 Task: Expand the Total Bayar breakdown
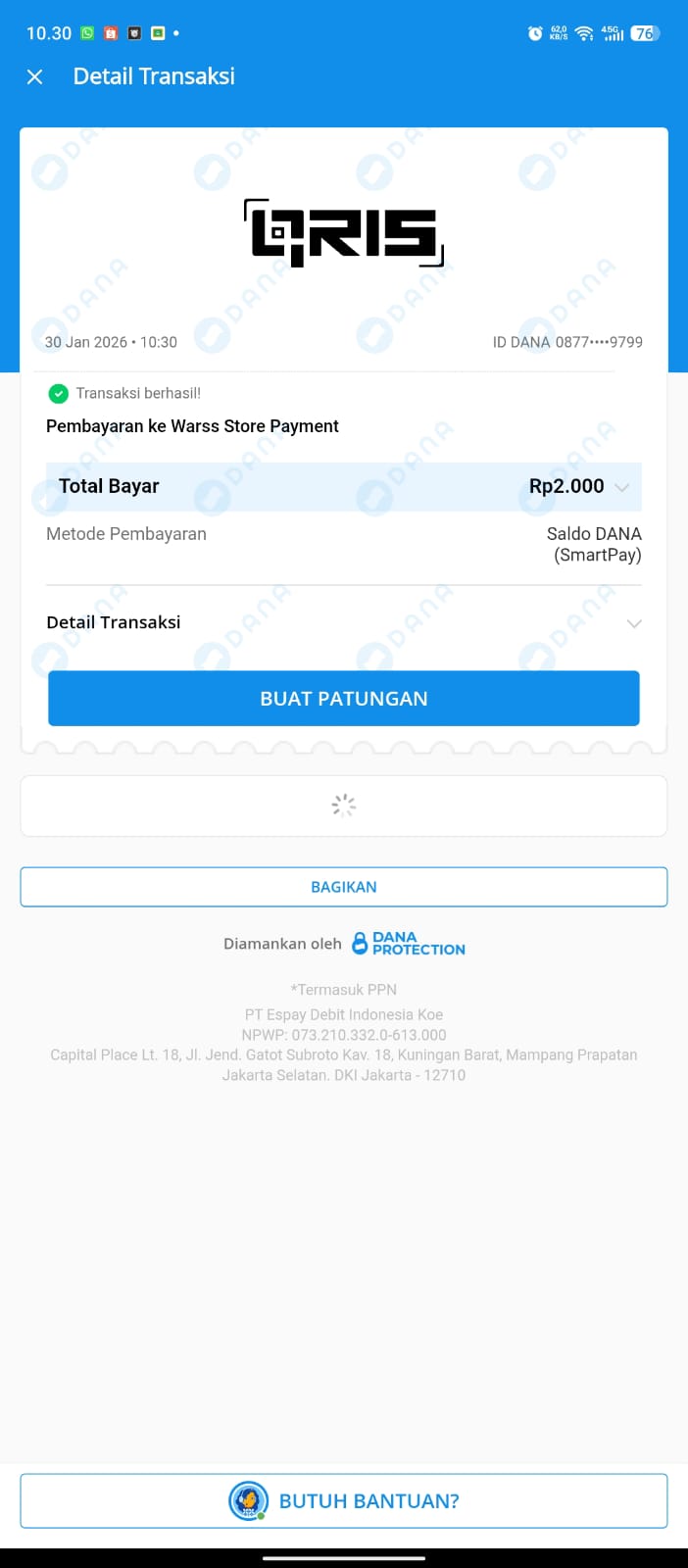621,487
